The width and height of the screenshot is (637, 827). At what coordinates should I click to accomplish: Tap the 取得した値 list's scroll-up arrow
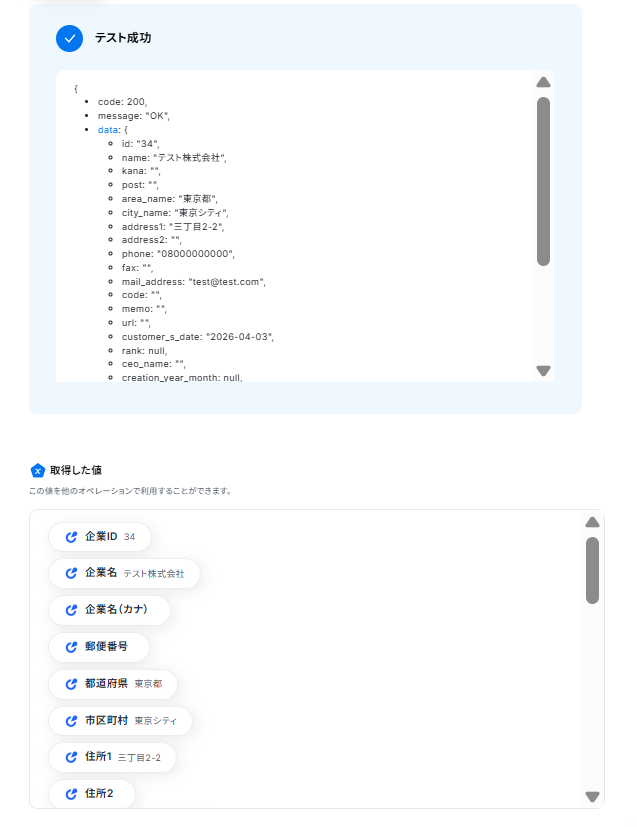tap(592, 522)
